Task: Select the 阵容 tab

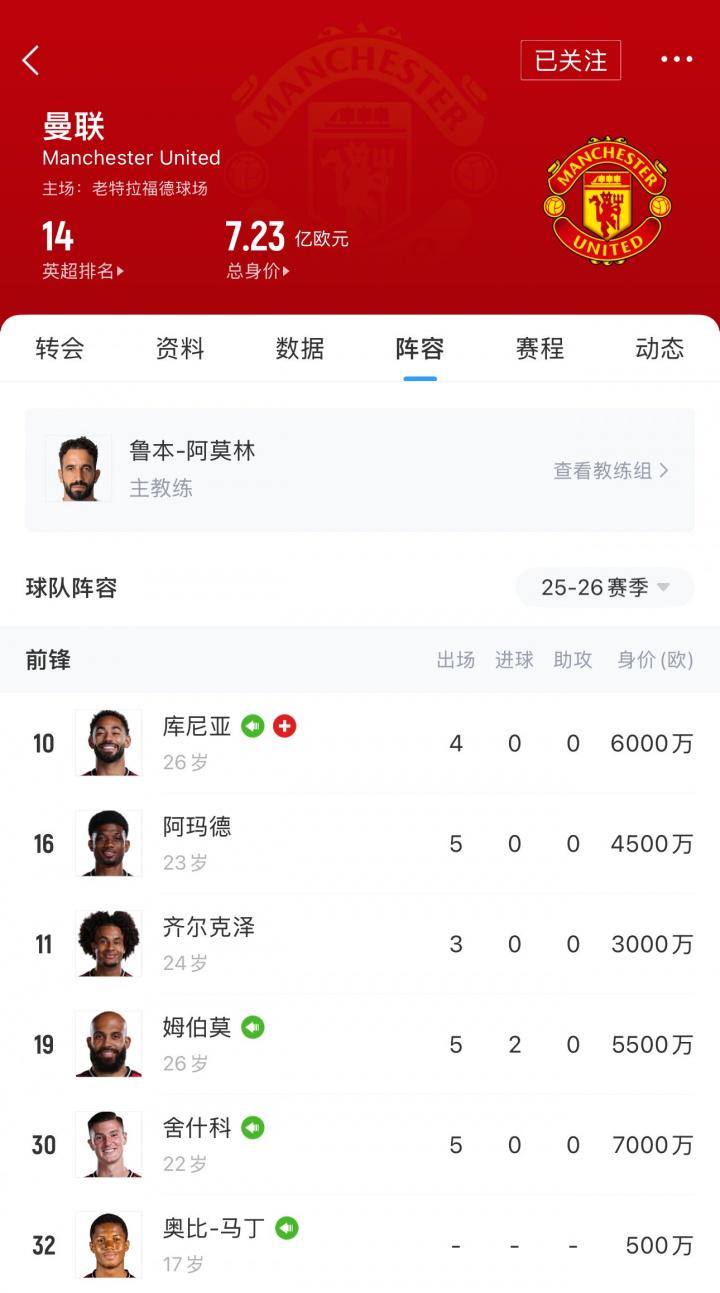Action: [420, 348]
